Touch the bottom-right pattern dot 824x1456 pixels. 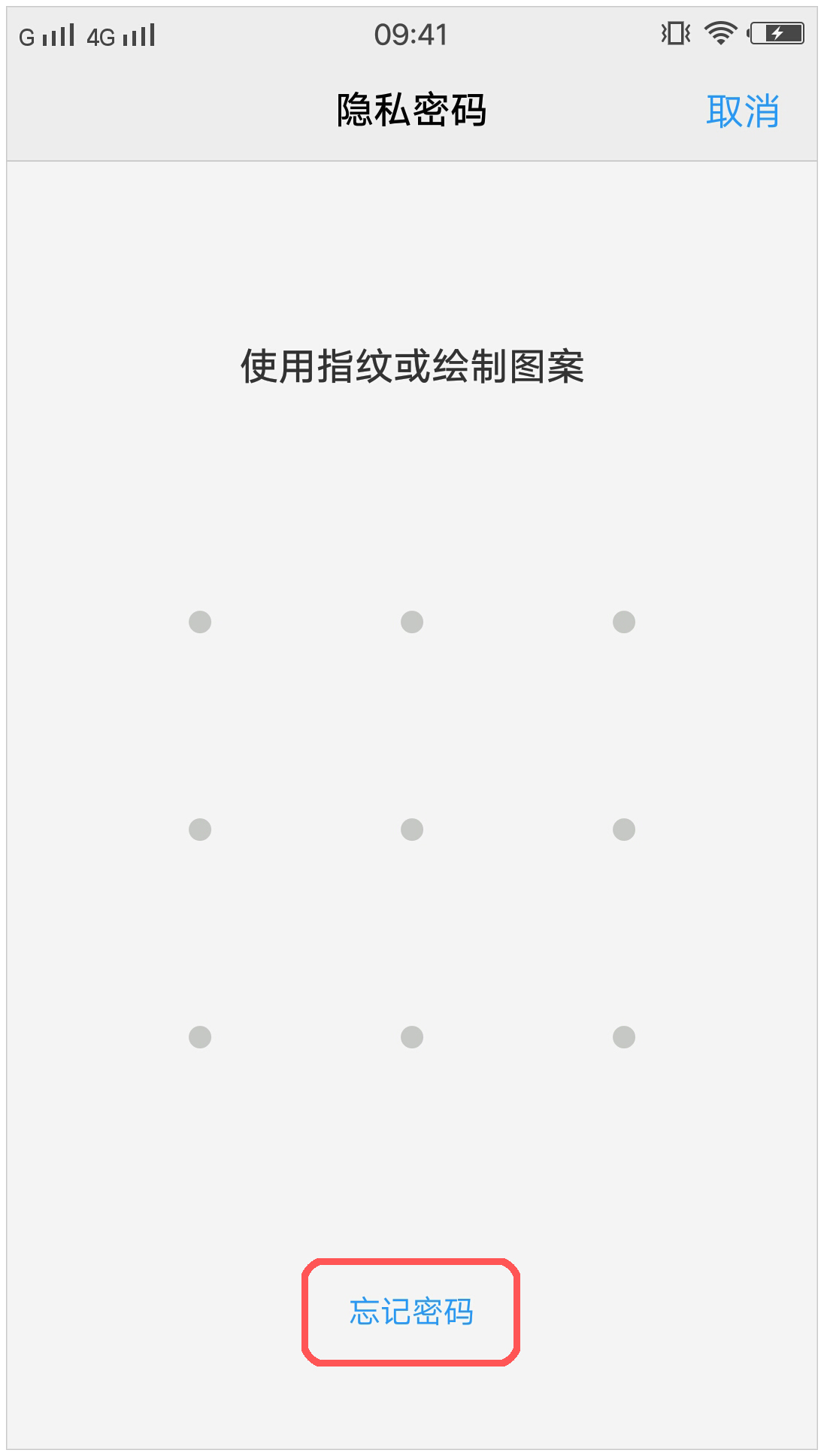point(624,1037)
